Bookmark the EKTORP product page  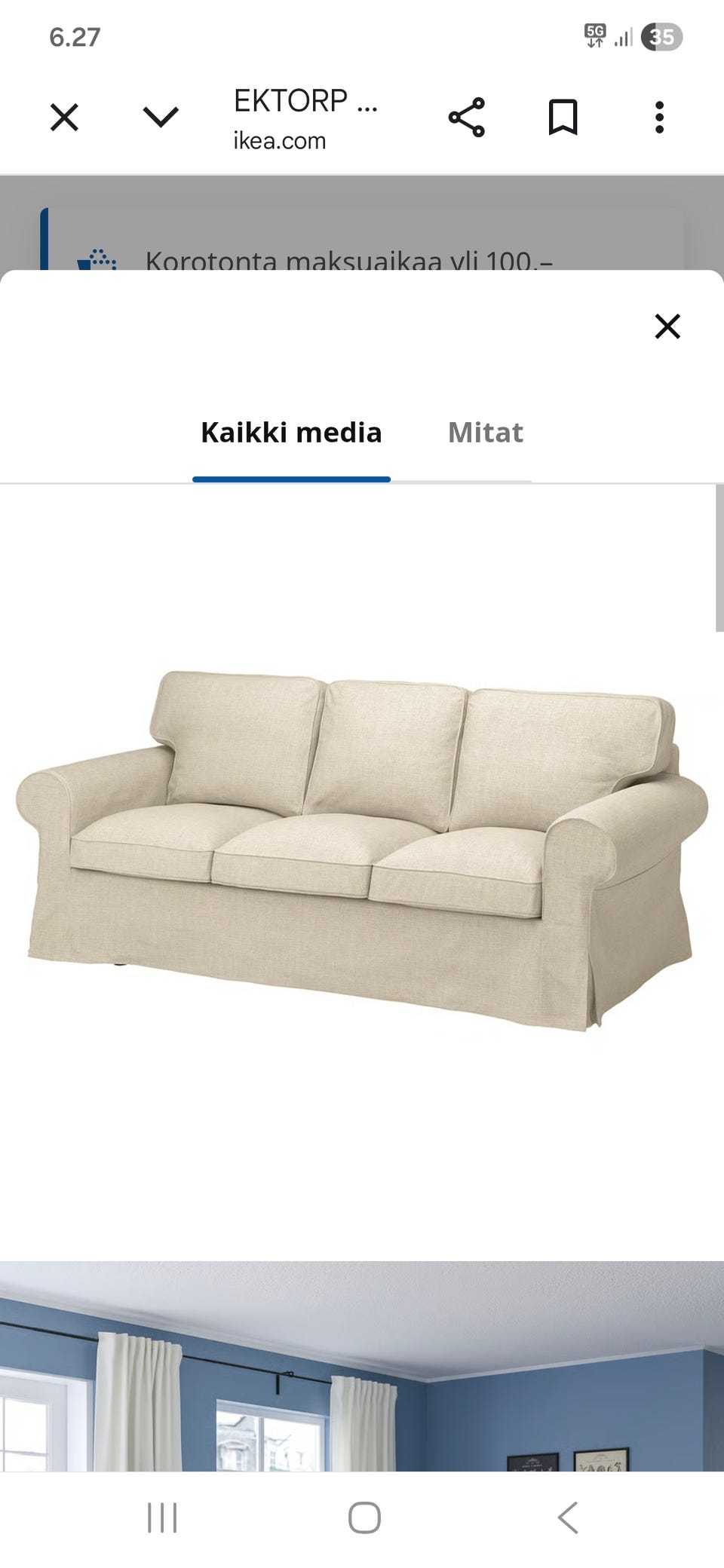[563, 117]
